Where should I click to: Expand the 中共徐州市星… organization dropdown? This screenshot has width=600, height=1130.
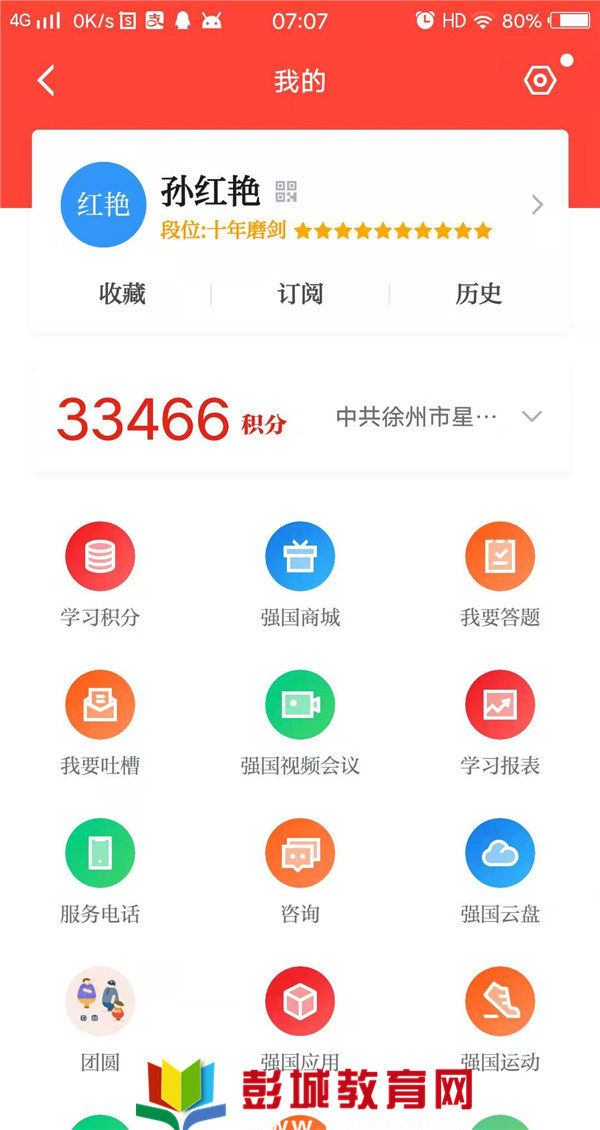[532, 417]
